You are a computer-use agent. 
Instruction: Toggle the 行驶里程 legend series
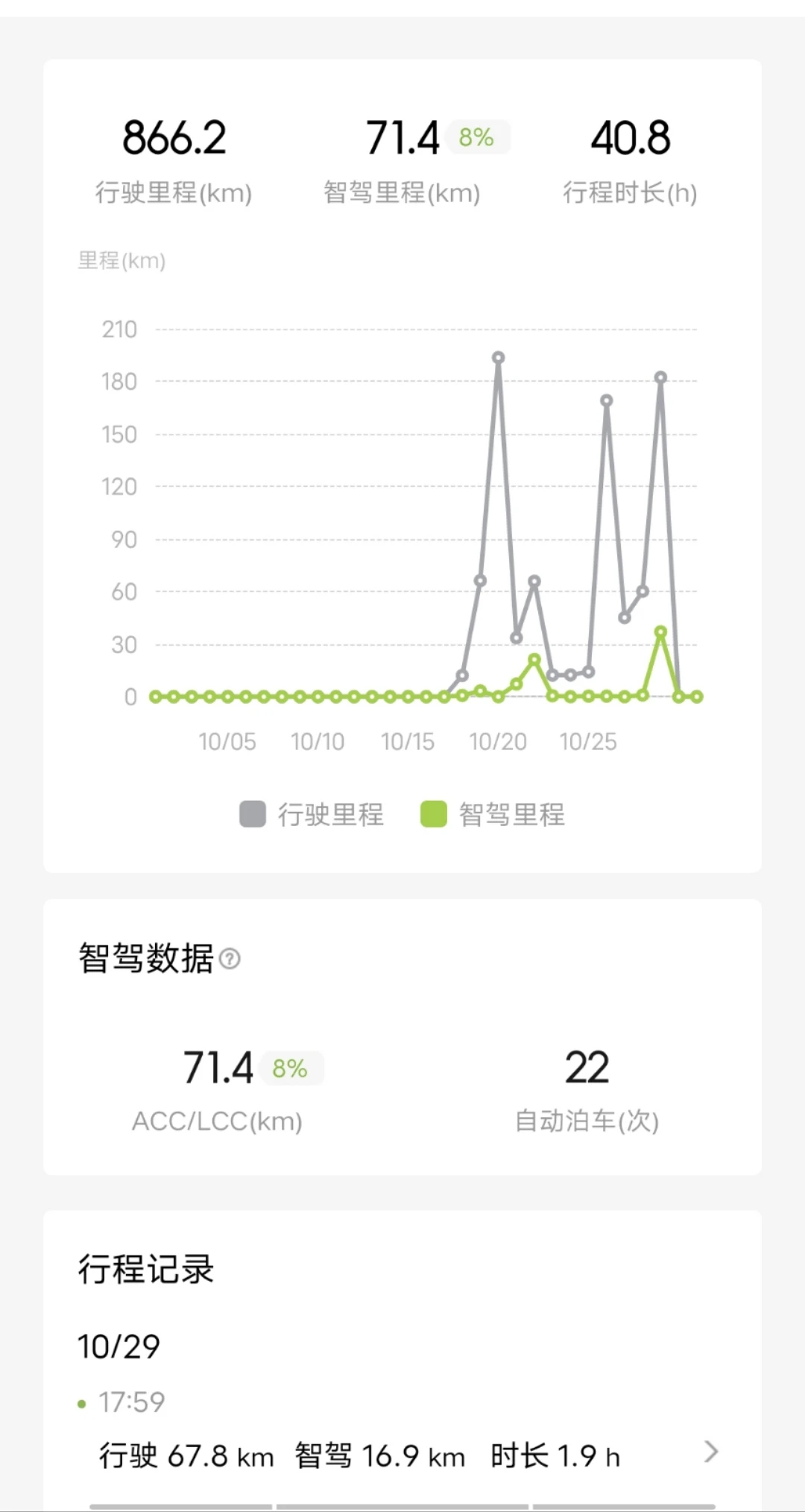312,814
